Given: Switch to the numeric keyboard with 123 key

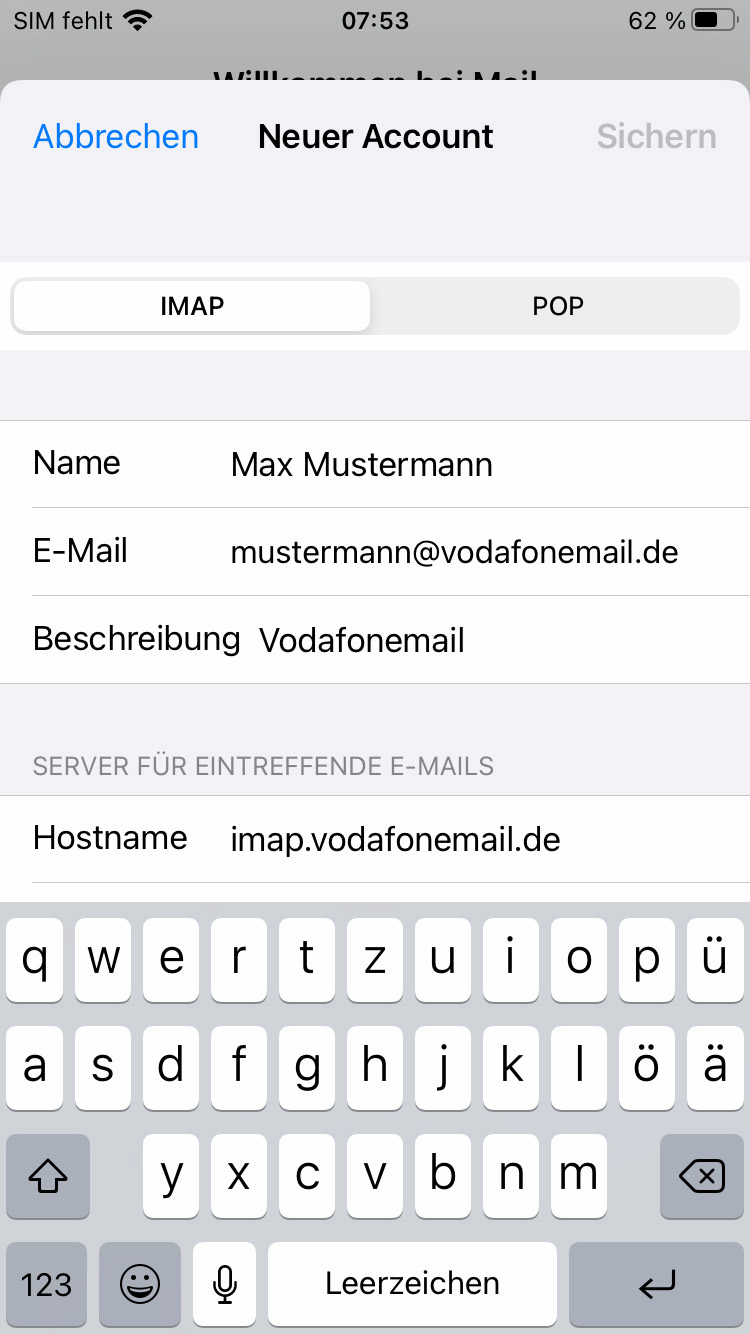Looking at the screenshot, I should [47, 1285].
